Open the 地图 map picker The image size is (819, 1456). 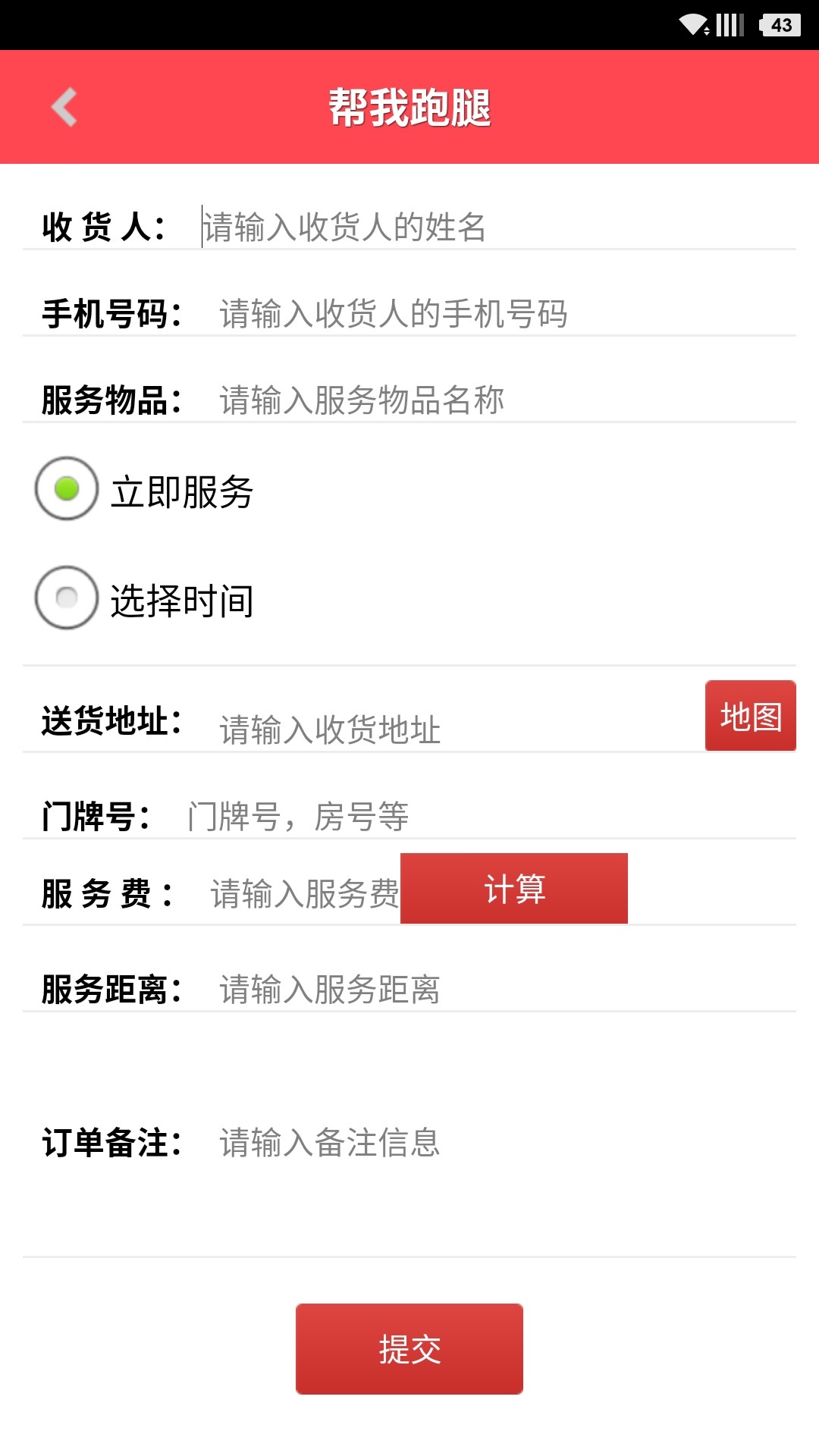tap(752, 716)
